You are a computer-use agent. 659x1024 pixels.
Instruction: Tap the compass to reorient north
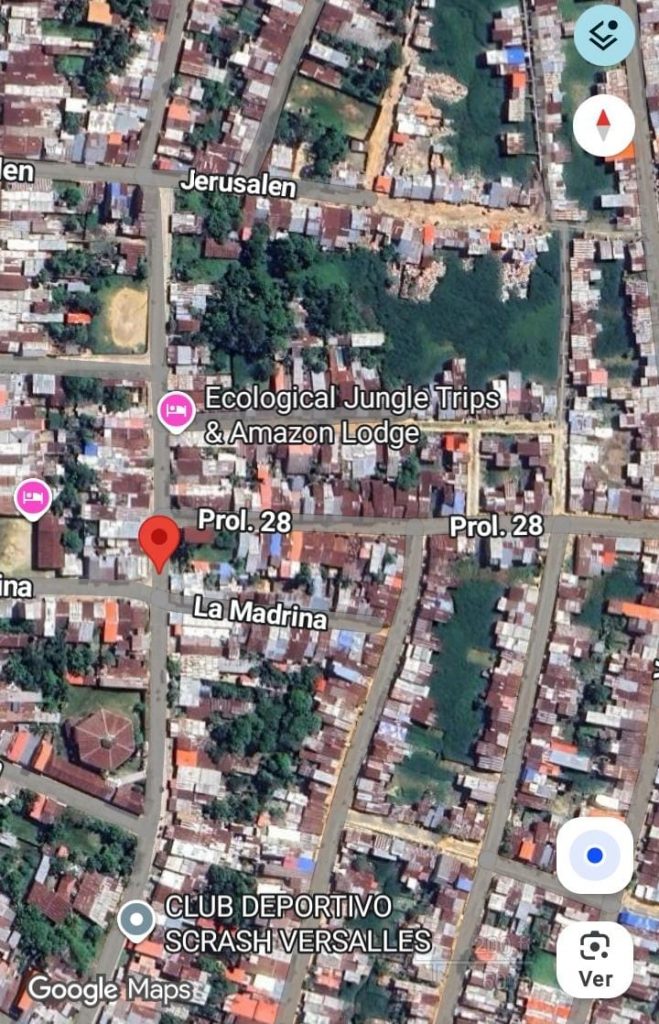tap(604, 125)
